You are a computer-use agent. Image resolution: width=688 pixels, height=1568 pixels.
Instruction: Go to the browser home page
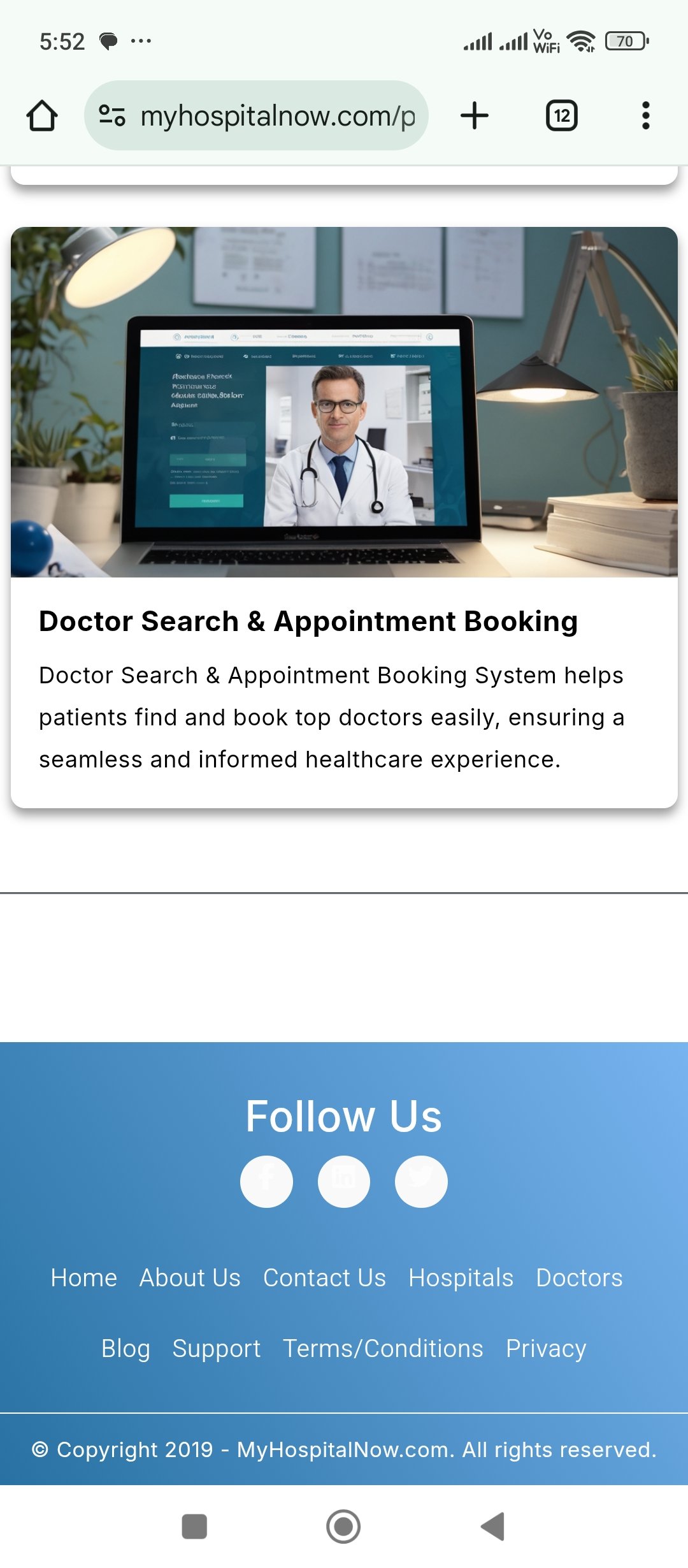pyautogui.click(x=42, y=116)
